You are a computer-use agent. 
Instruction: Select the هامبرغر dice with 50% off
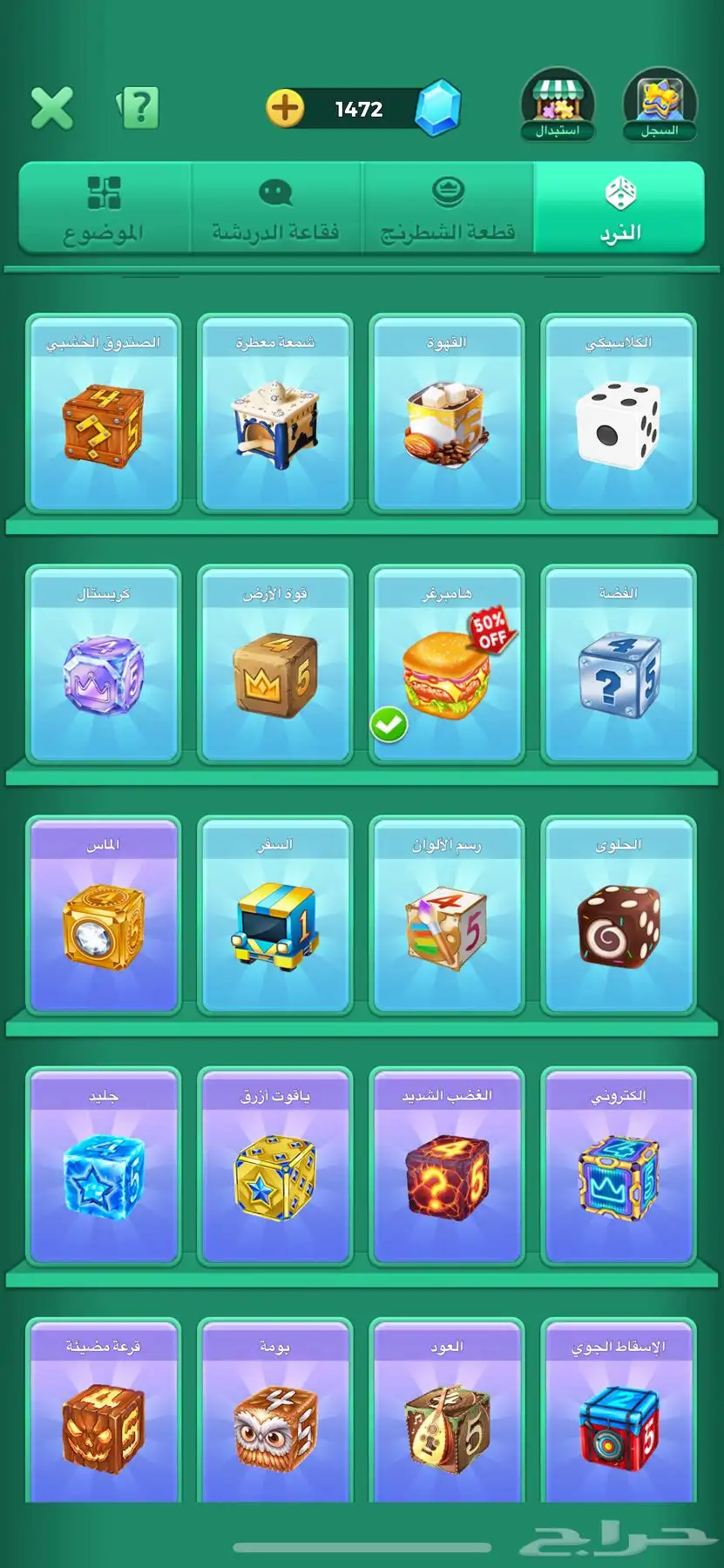(x=446, y=665)
